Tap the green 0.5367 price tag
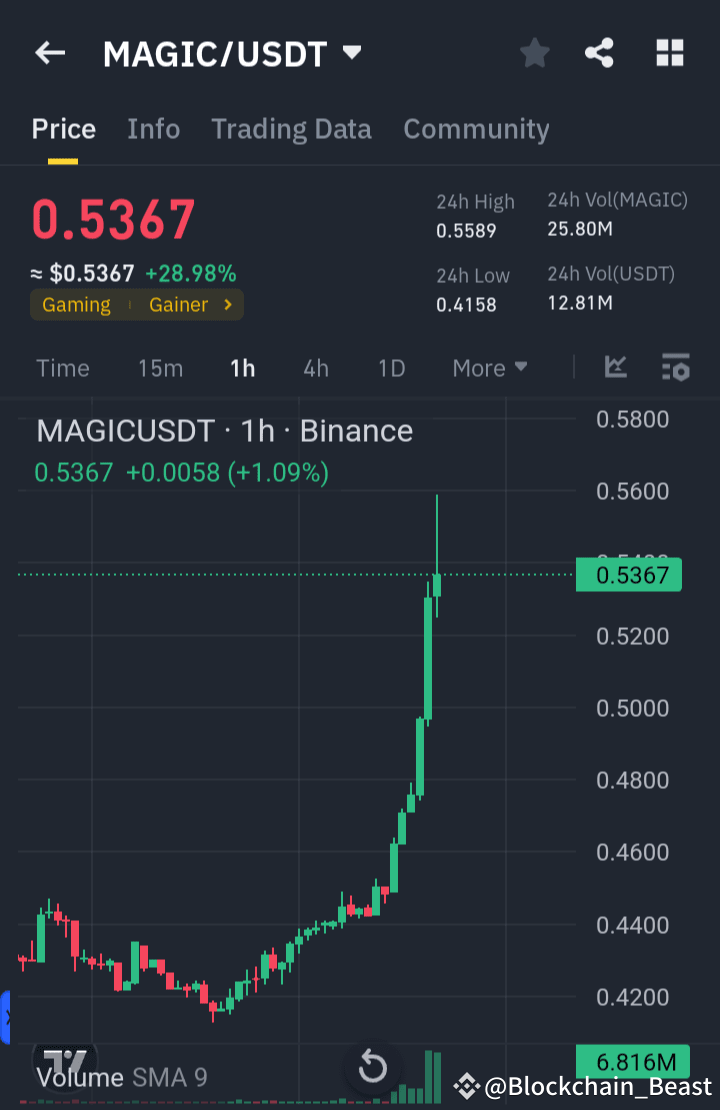 628,574
